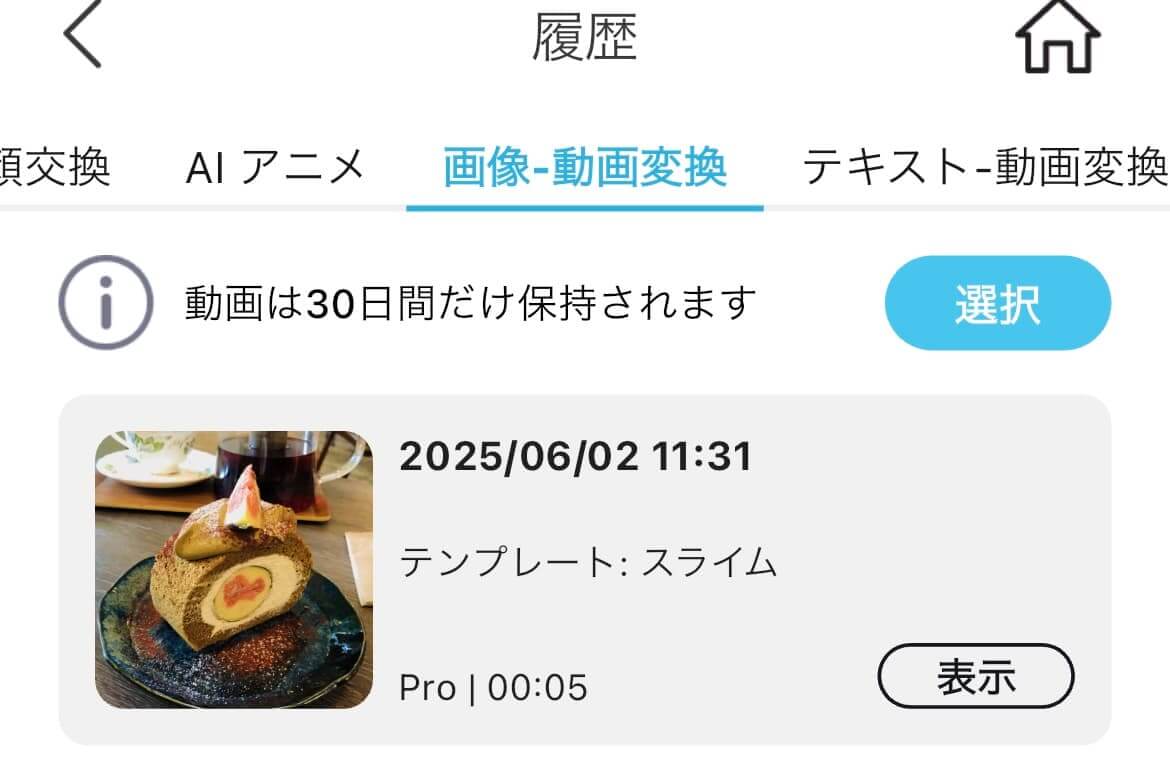The image size is (1170, 773).
Task: Tap the info icon about 30-day retention
Action: point(105,302)
